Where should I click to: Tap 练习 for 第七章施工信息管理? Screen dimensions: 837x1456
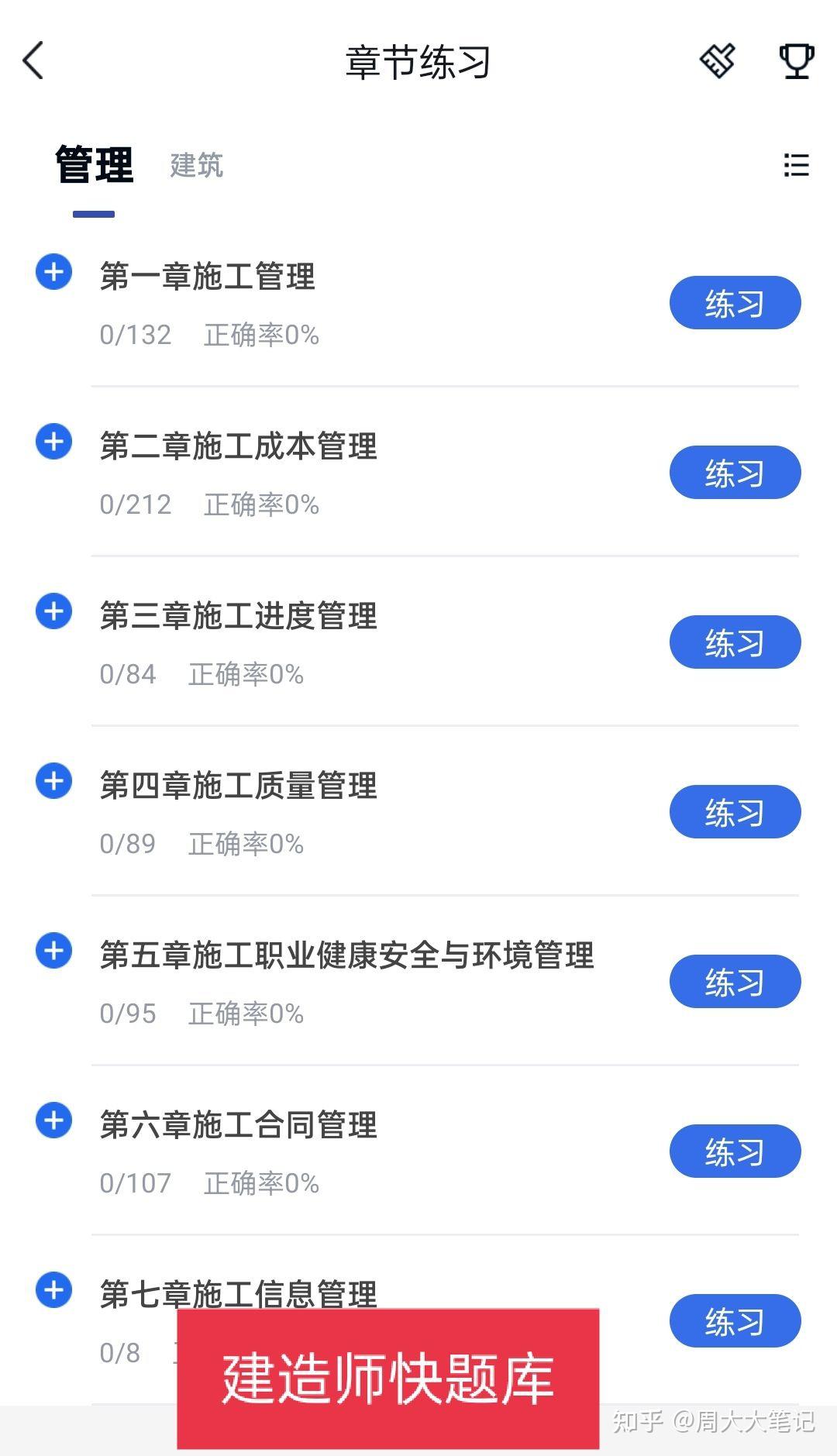(735, 1321)
